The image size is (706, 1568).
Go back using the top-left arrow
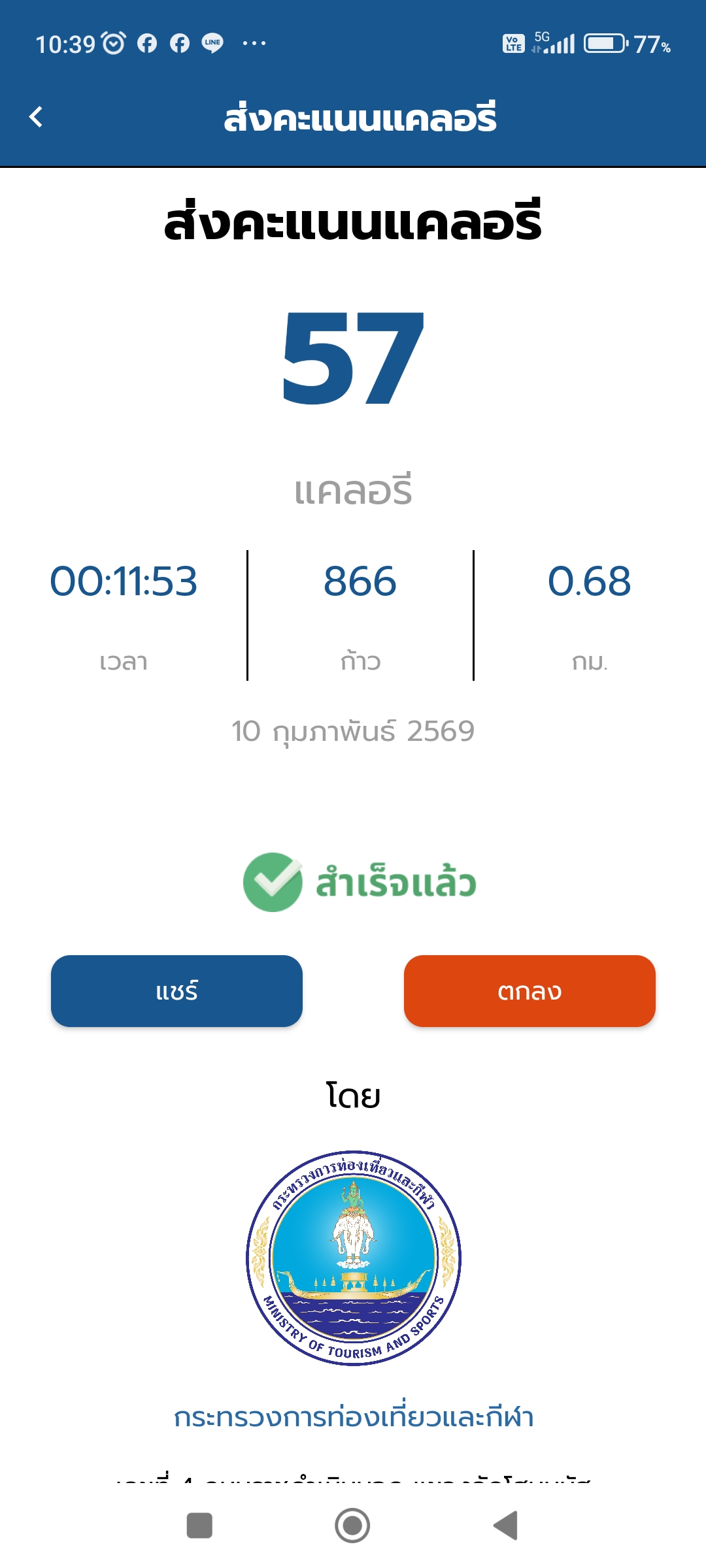(x=36, y=118)
